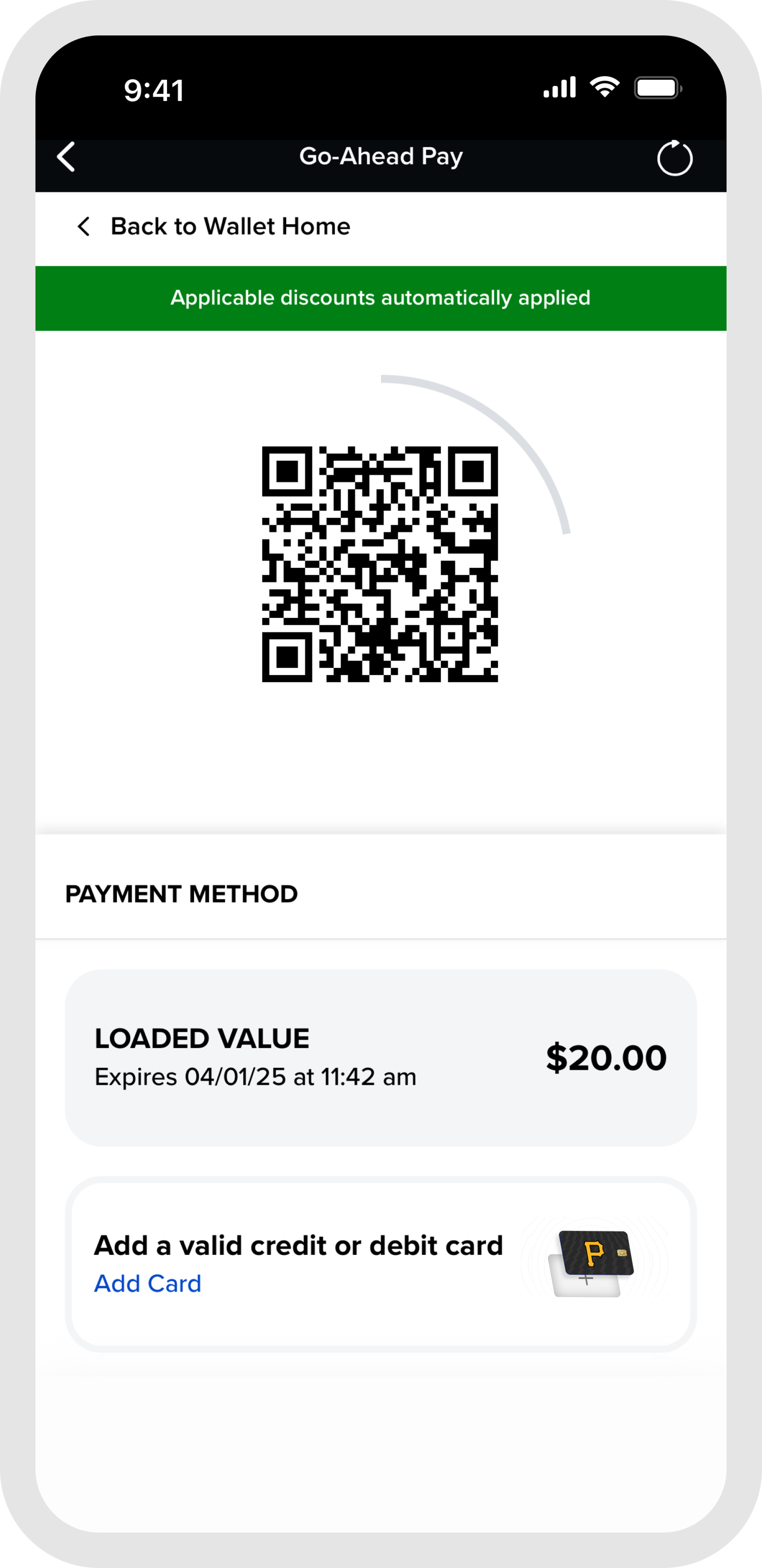Tap the back arrow in the top bar
The width and height of the screenshot is (762, 1568).
click(66, 157)
